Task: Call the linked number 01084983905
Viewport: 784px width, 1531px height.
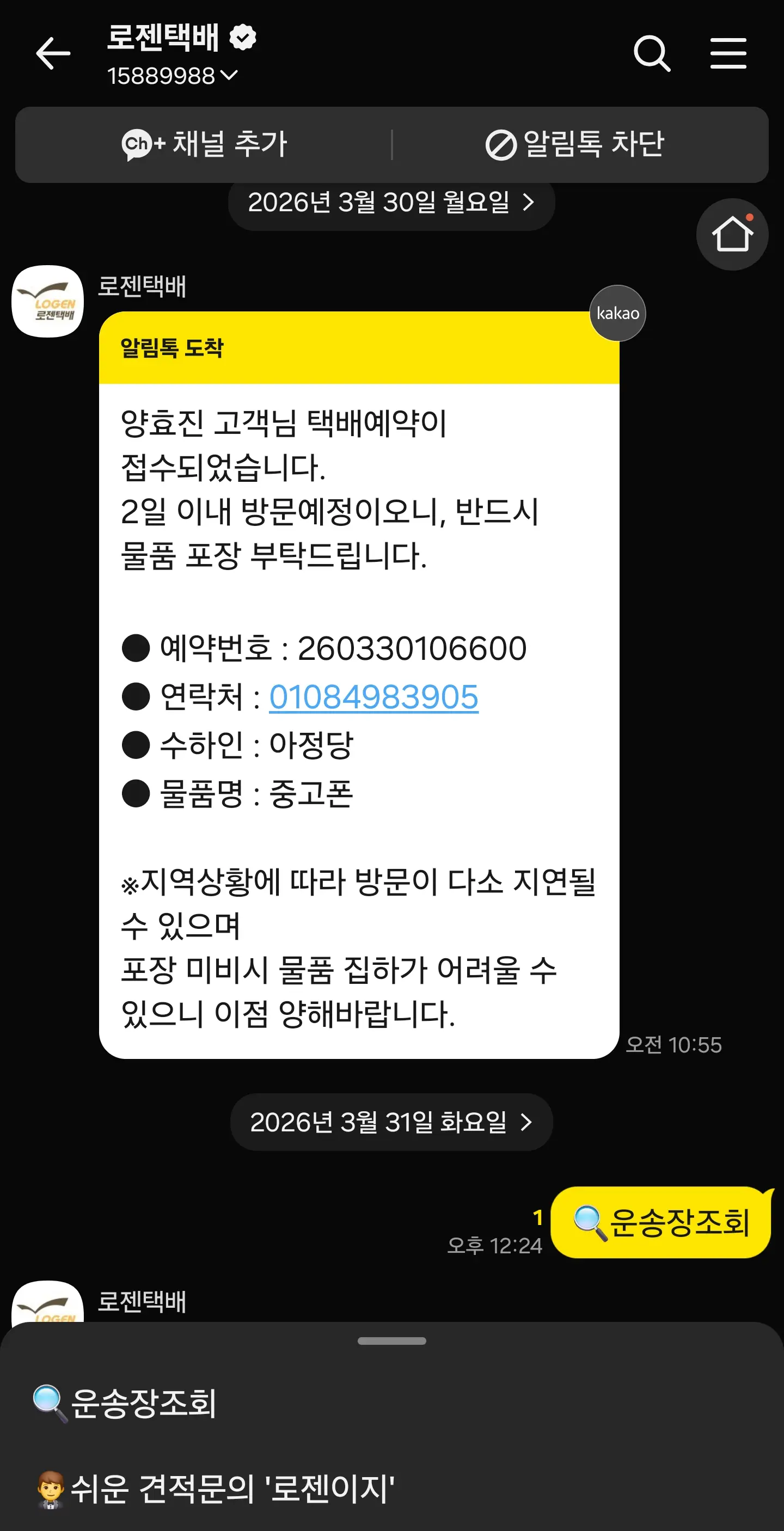Action: (373, 697)
